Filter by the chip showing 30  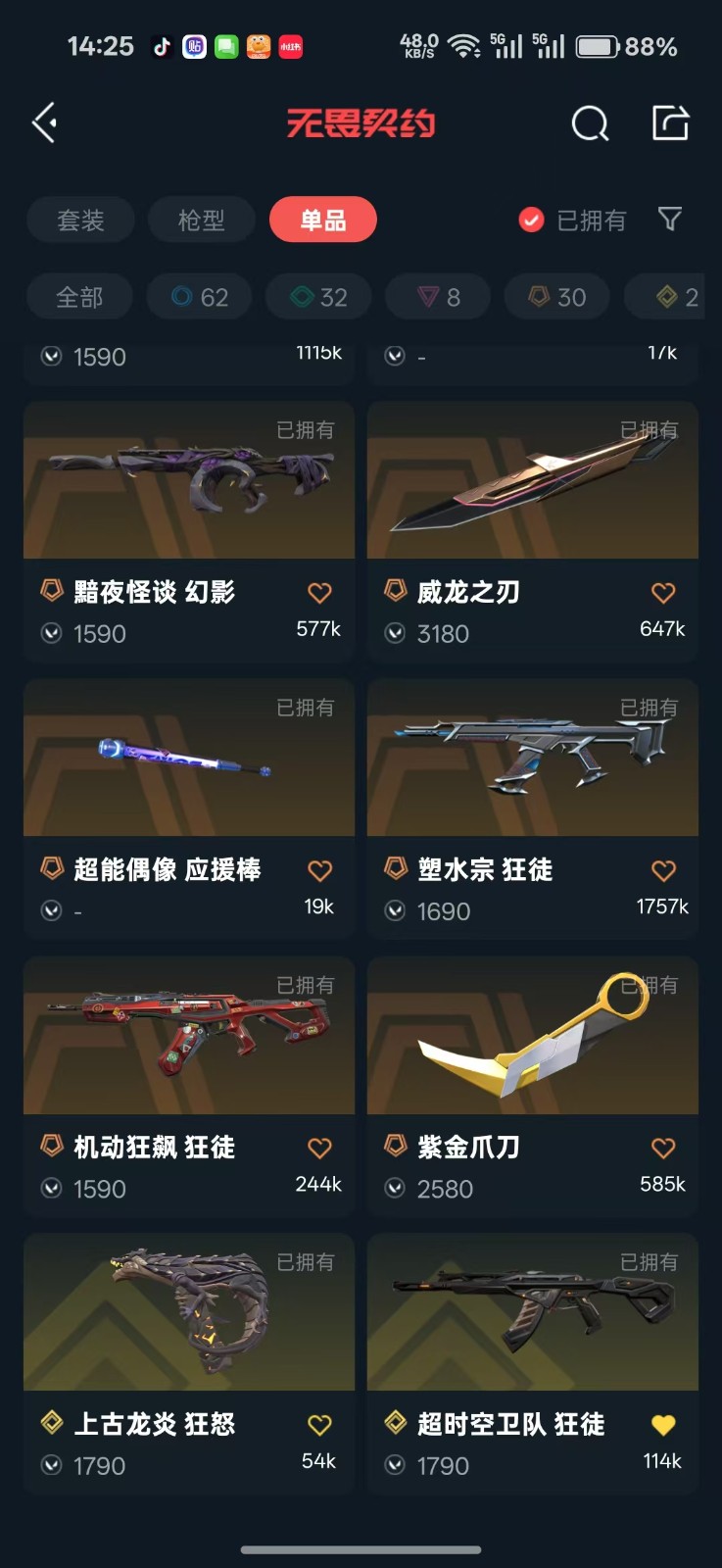click(557, 297)
